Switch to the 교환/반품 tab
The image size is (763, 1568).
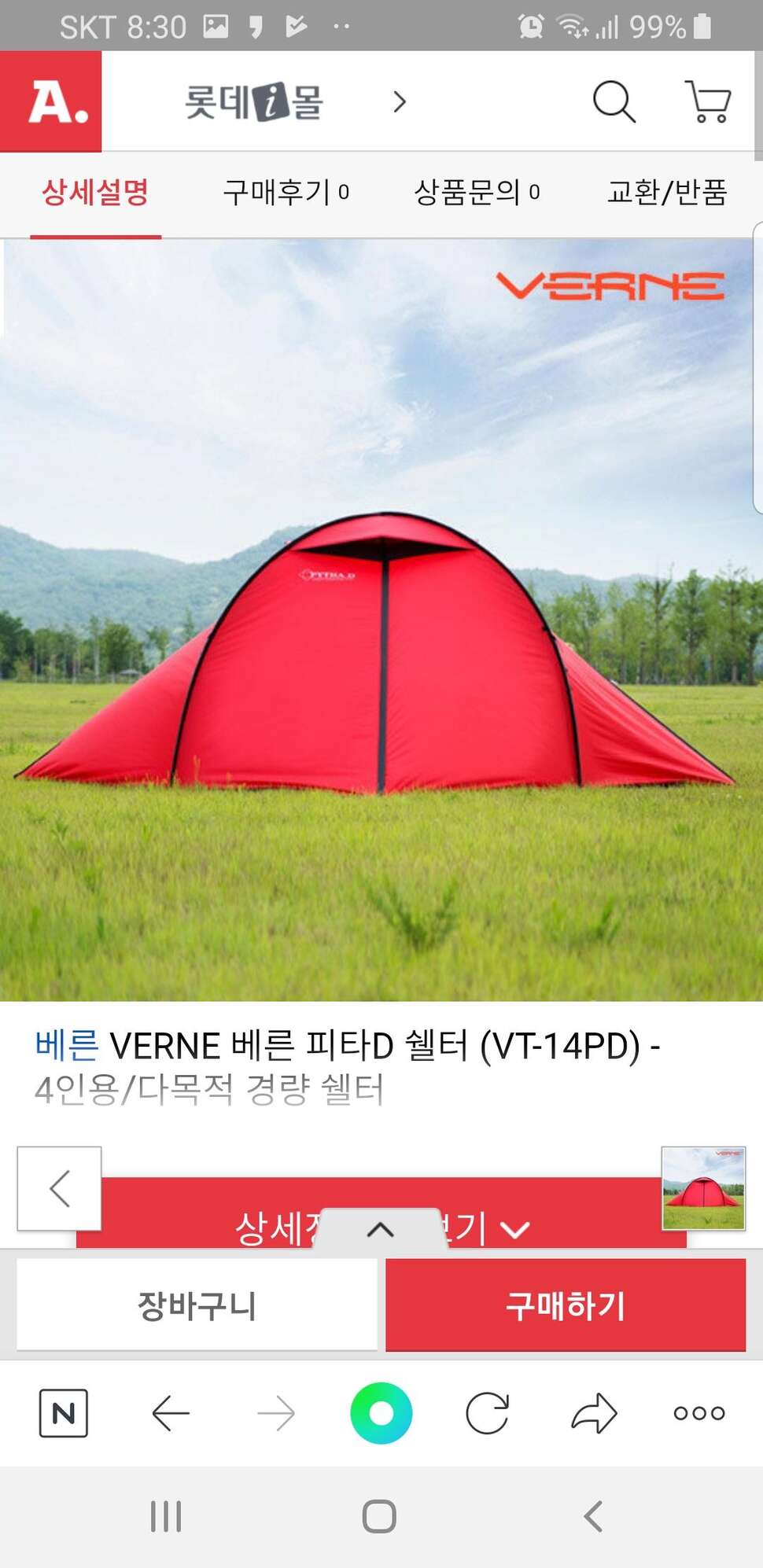tap(667, 192)
